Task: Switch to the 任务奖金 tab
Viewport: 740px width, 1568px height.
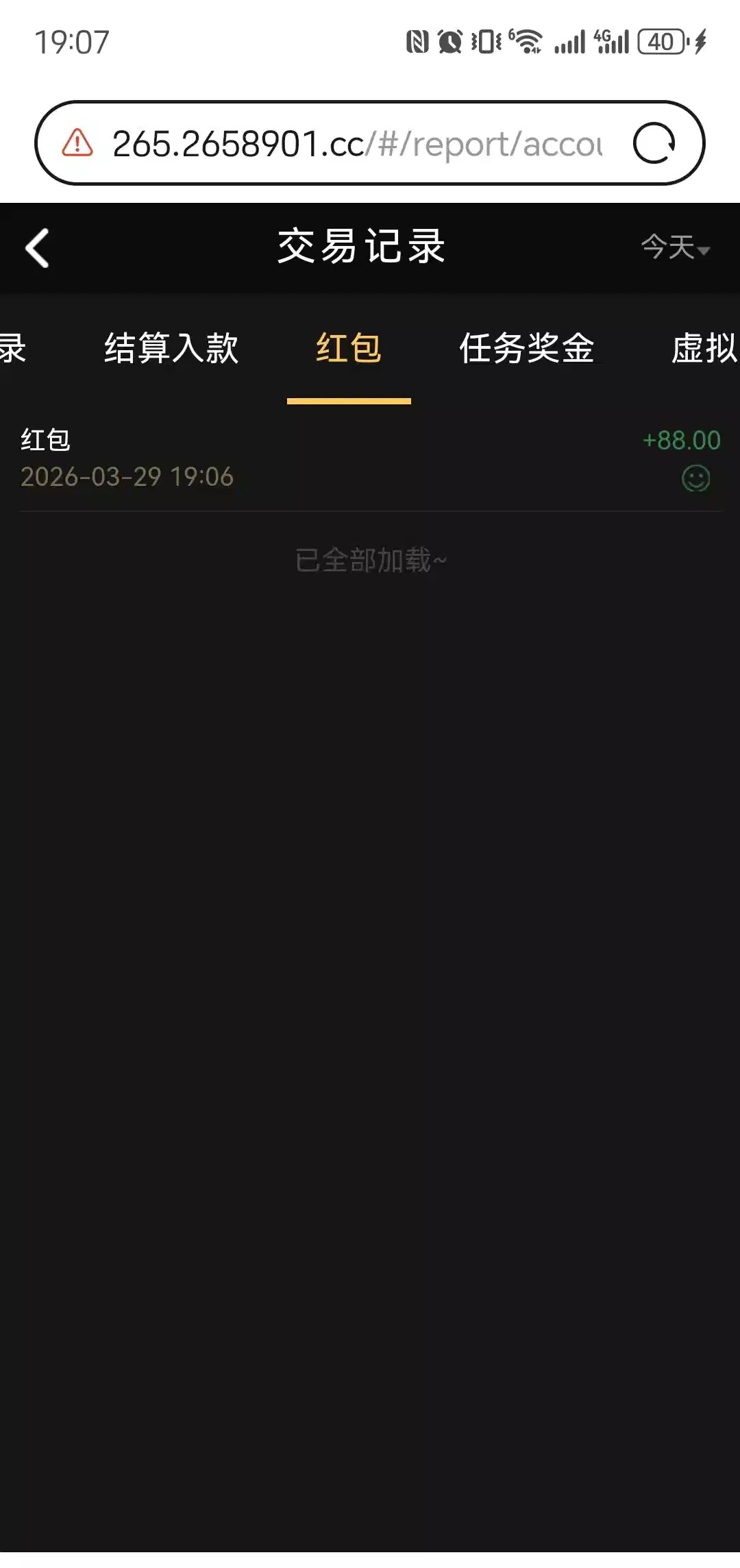Action: coord(526,348)
